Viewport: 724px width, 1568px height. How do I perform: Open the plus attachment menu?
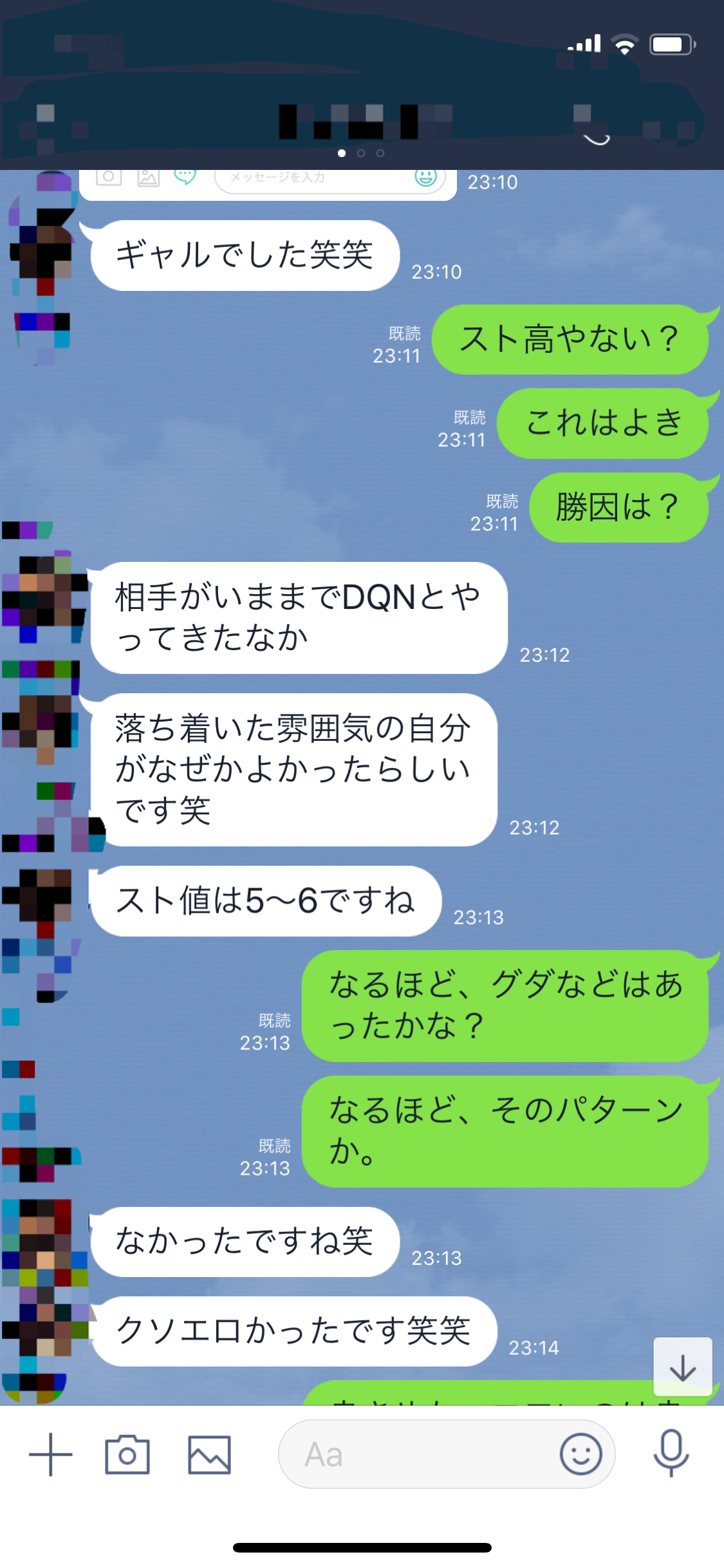point(50,1455)
